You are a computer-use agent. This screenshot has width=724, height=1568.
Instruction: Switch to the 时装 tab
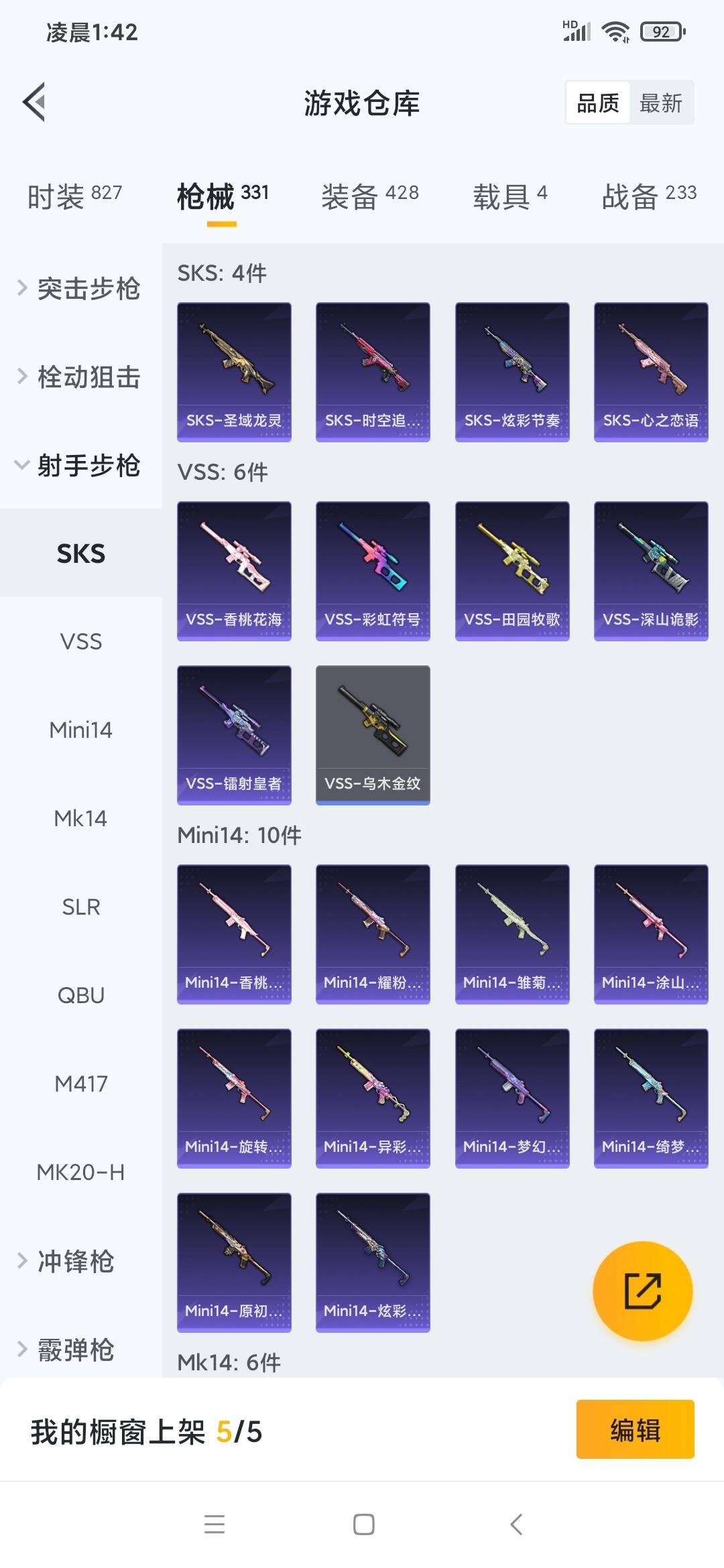pos(74,196)
